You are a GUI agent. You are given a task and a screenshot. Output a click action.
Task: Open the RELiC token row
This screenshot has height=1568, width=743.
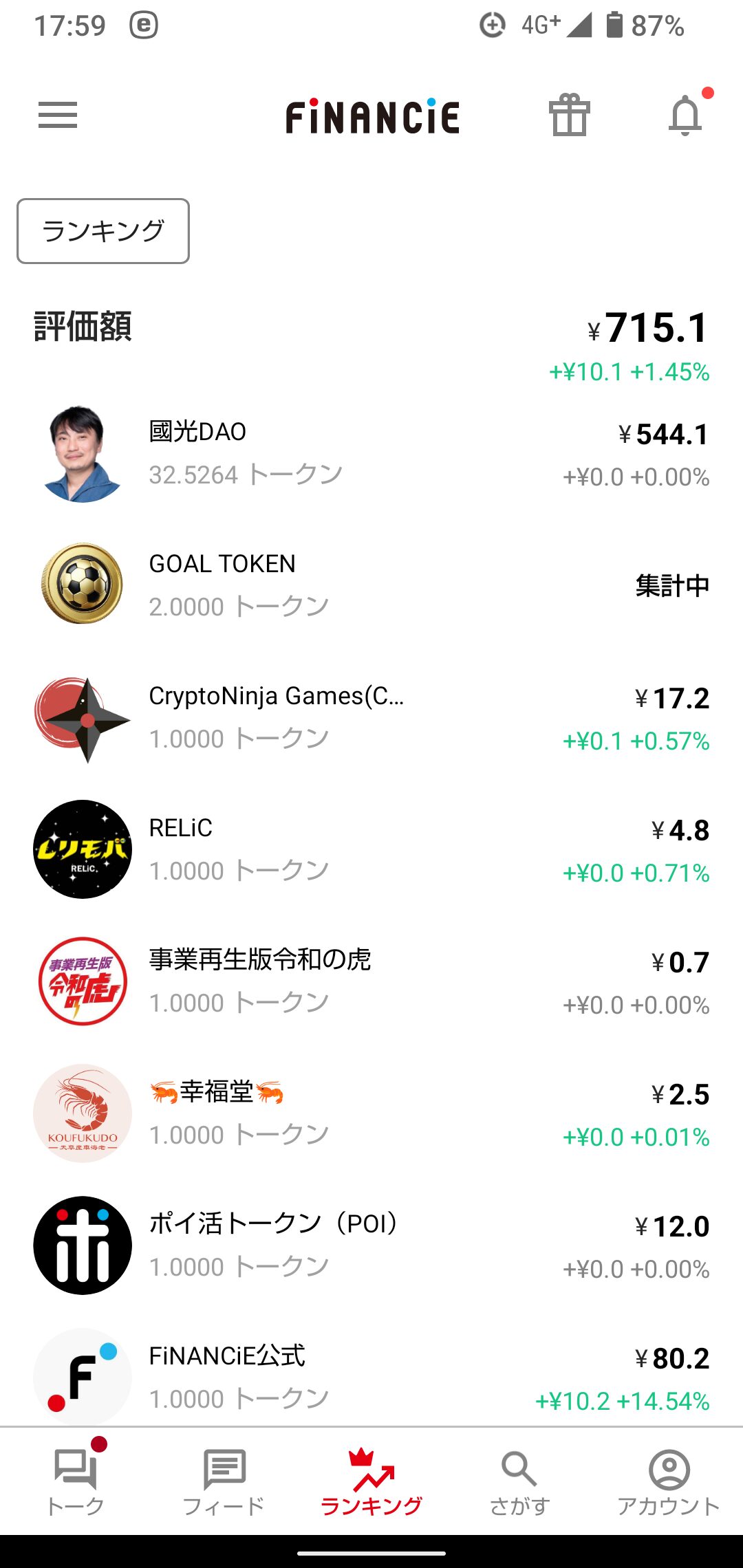(371, 849)
